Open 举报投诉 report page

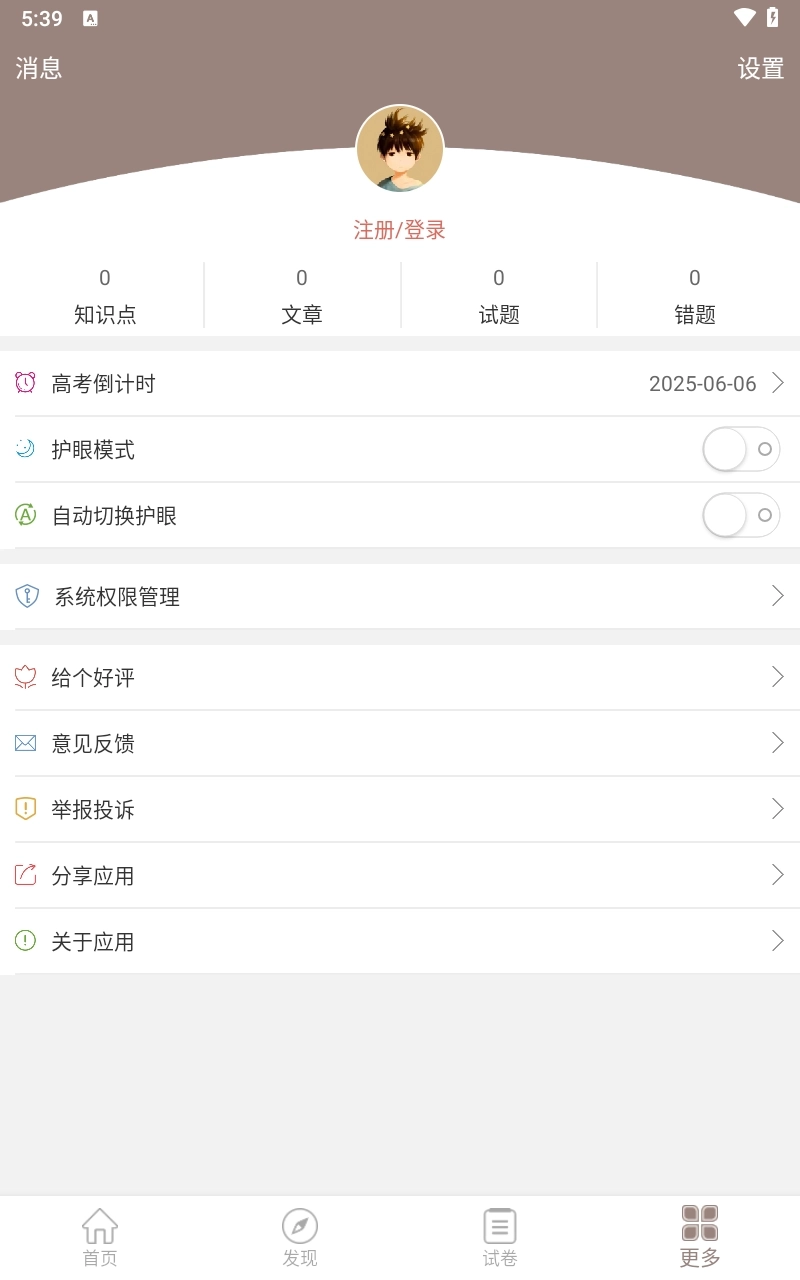pos(400,810)
